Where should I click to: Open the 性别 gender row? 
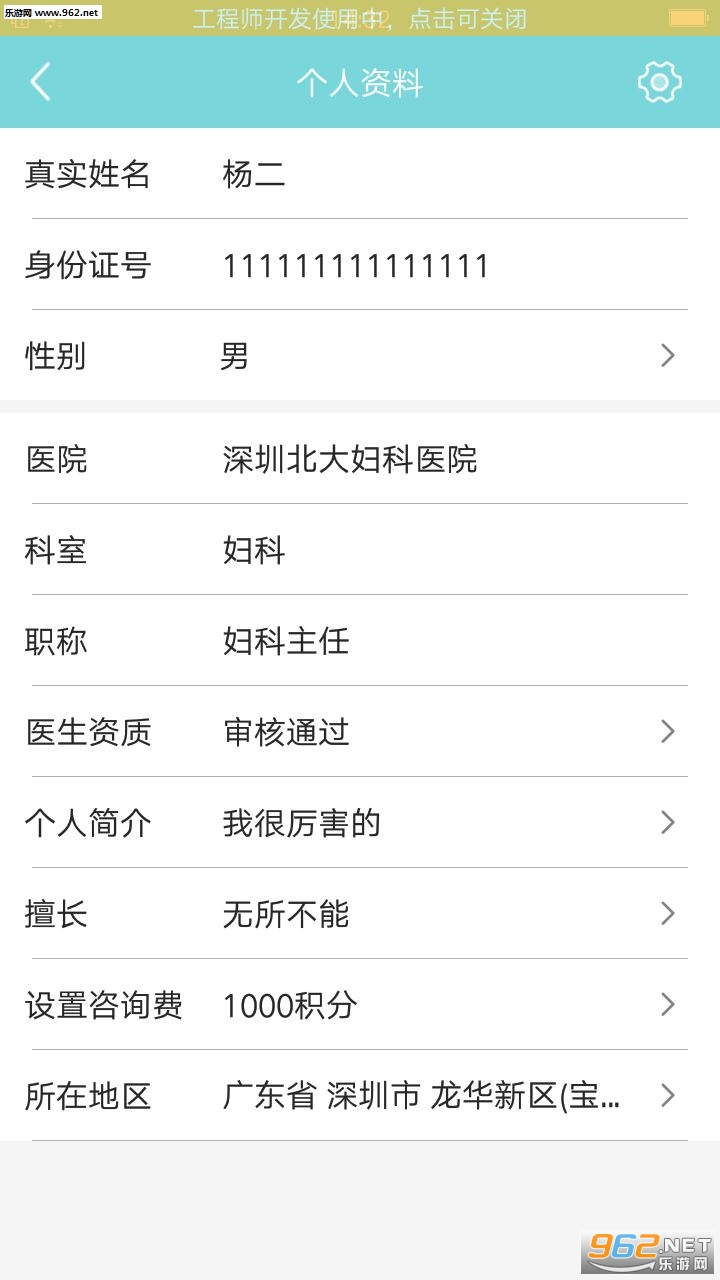360,355
